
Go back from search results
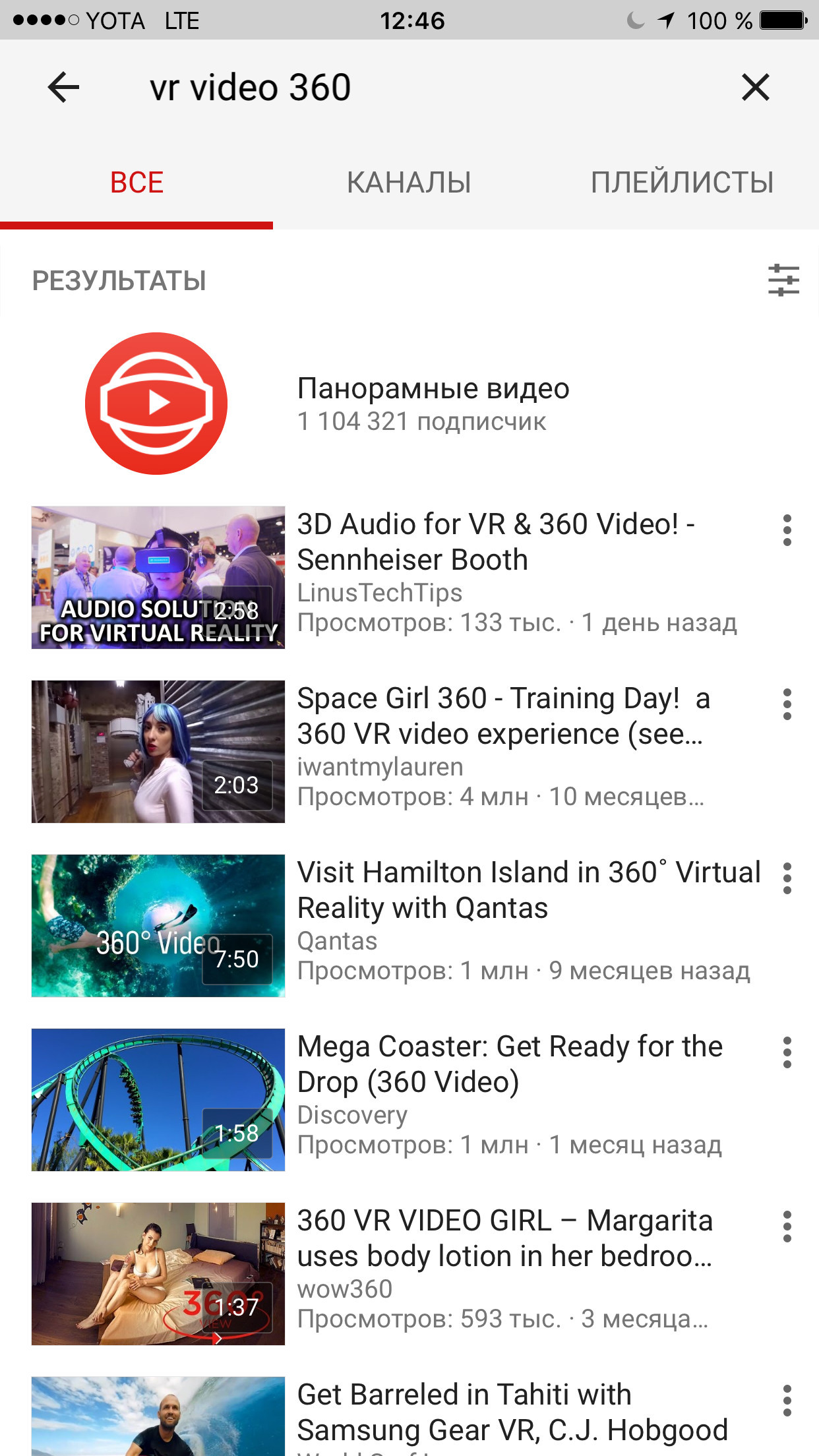point(63,88)
